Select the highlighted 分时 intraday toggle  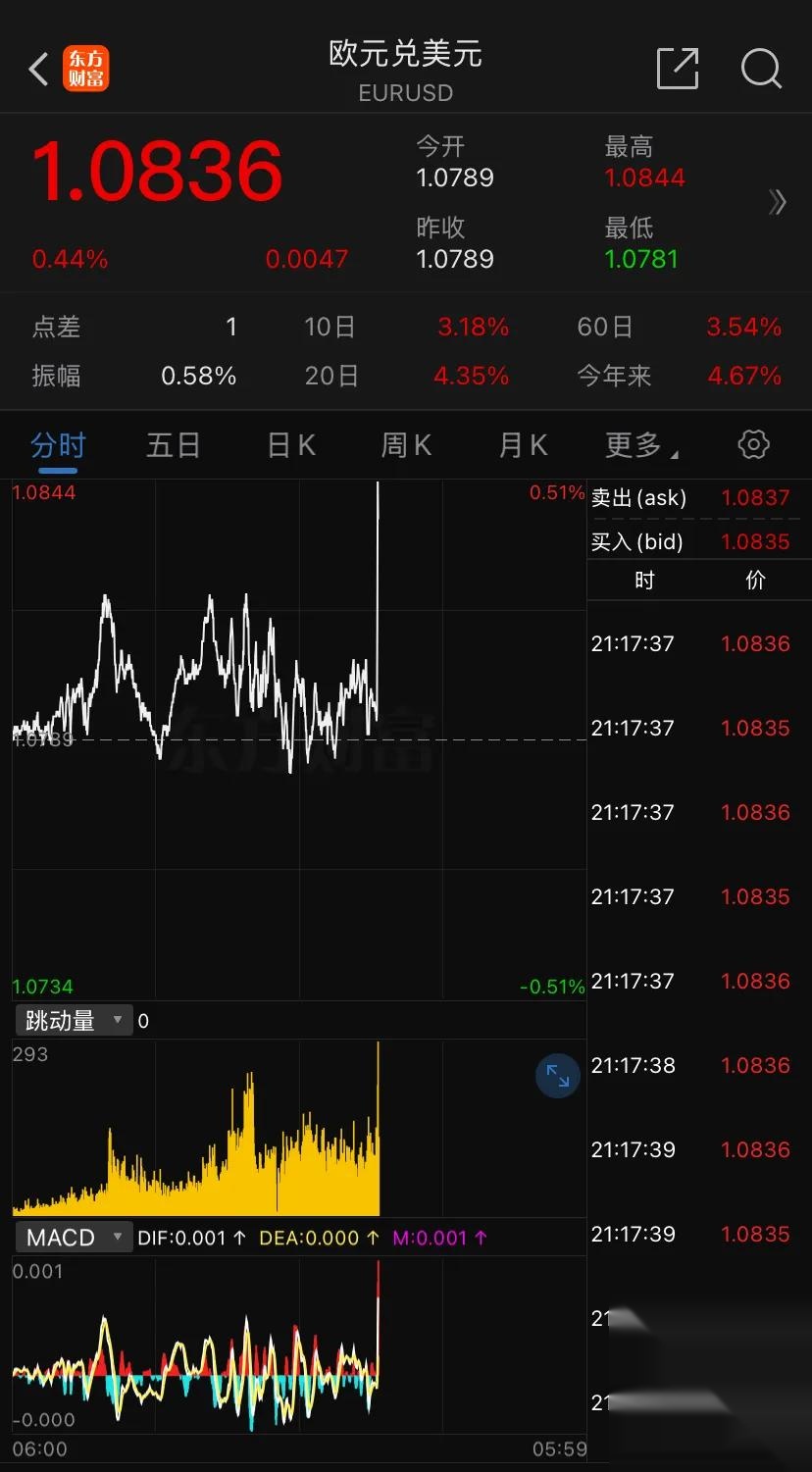pyautogui.click(x=58, y=444)
